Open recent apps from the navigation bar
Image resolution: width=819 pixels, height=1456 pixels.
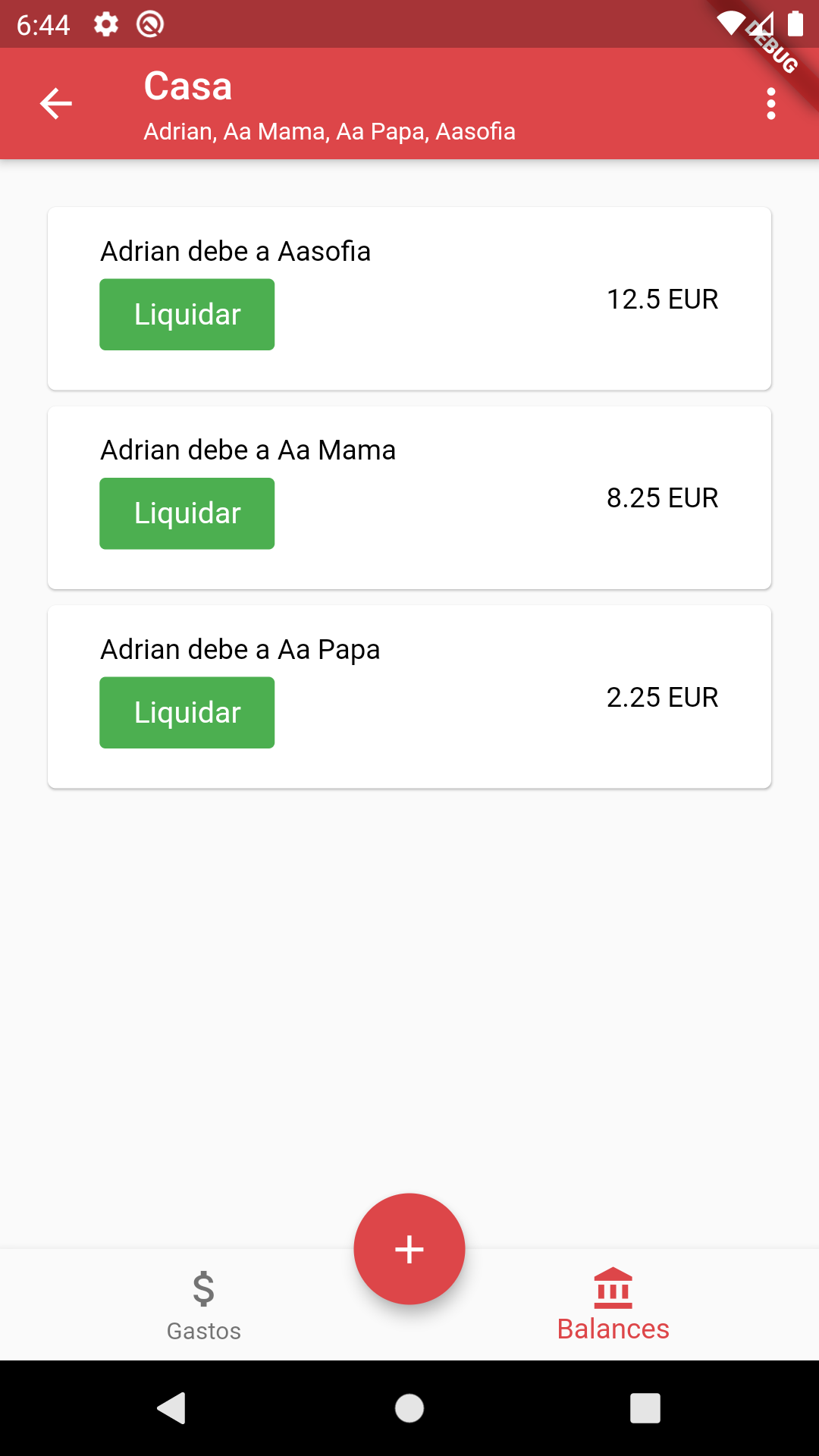[645, 1408]
